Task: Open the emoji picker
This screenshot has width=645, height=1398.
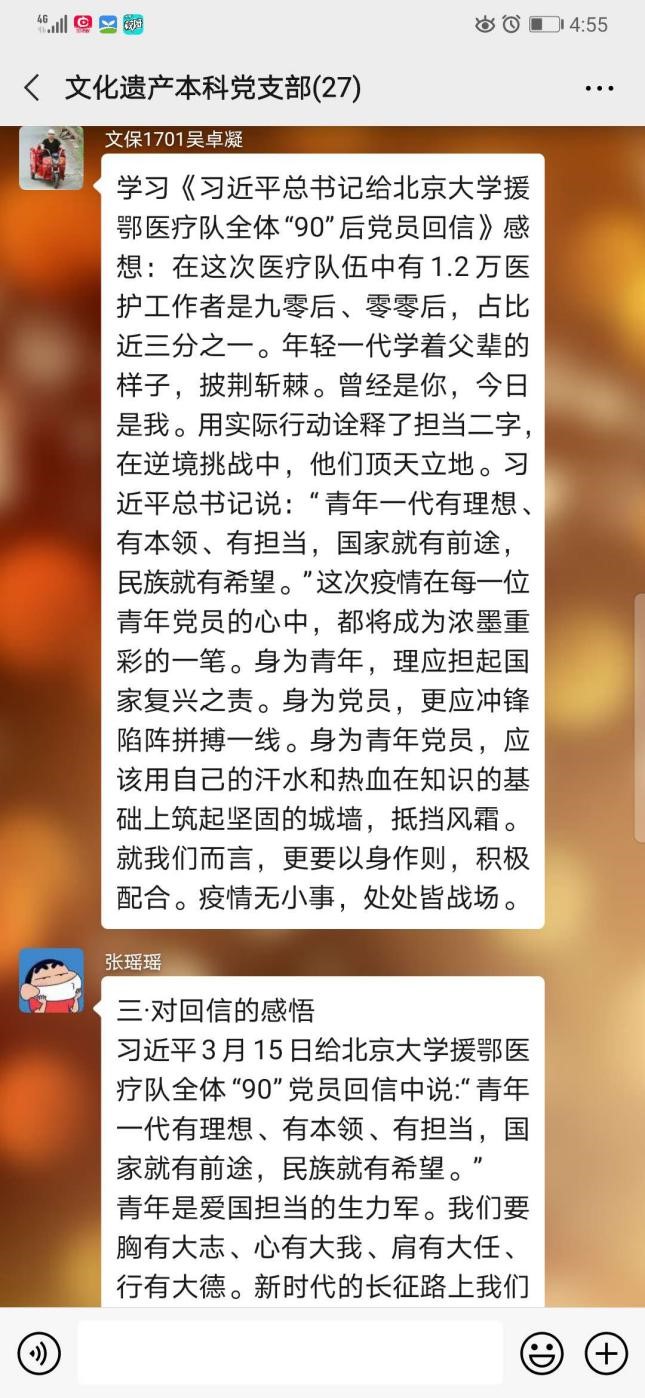Action: (541, 1353)
